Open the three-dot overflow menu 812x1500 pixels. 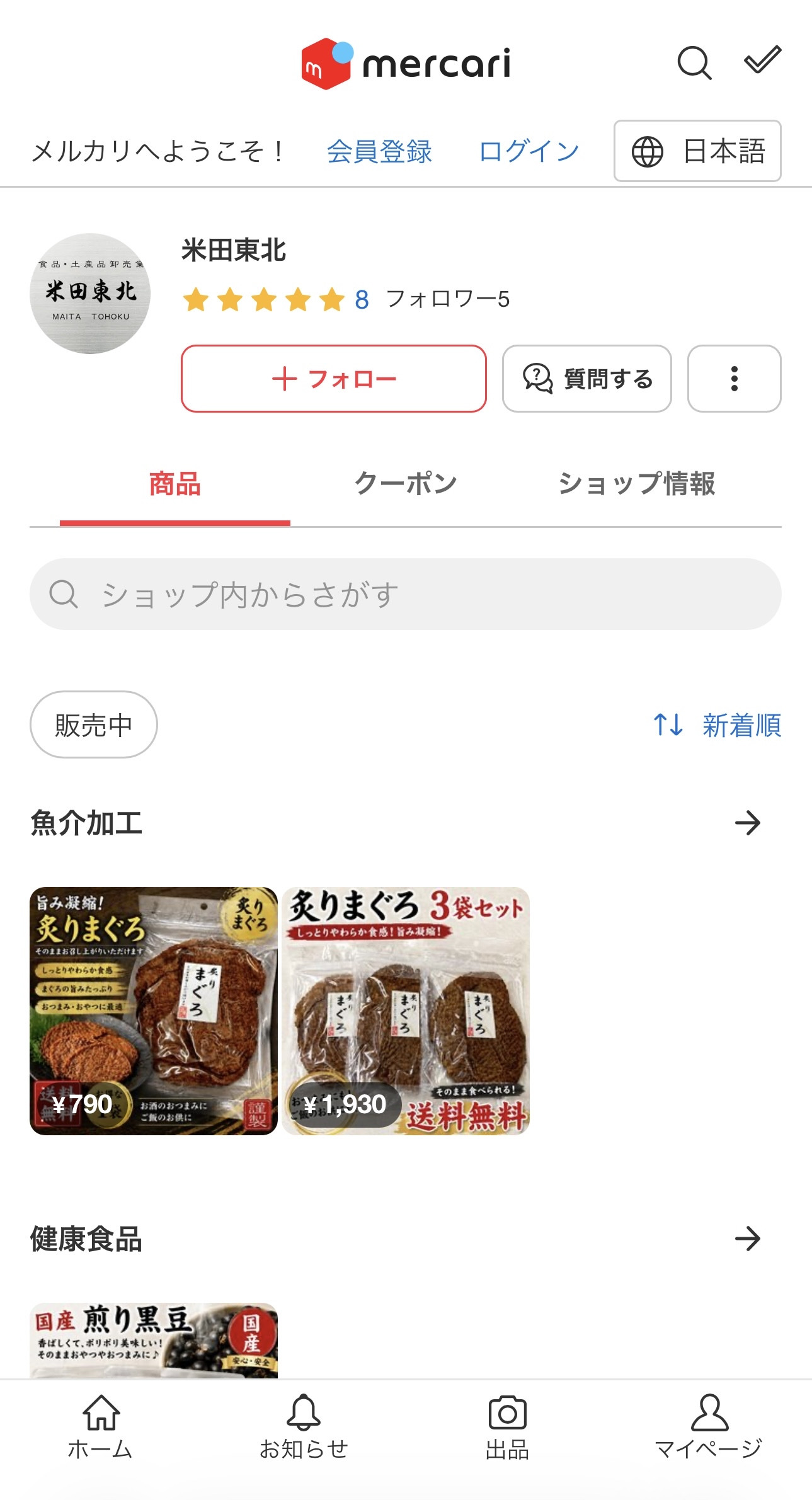coord(734,379)
